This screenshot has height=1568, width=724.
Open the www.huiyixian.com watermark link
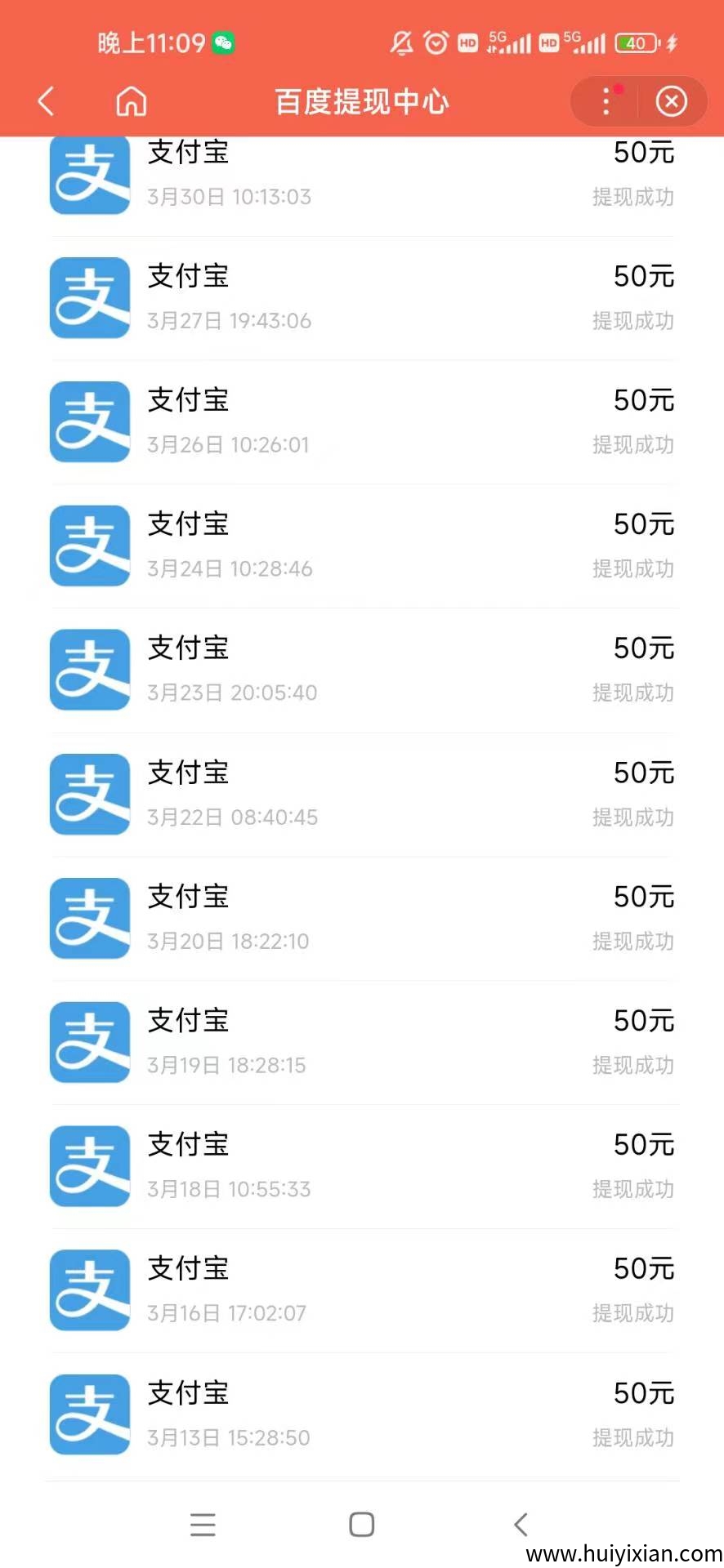(x=623, y=1551)
